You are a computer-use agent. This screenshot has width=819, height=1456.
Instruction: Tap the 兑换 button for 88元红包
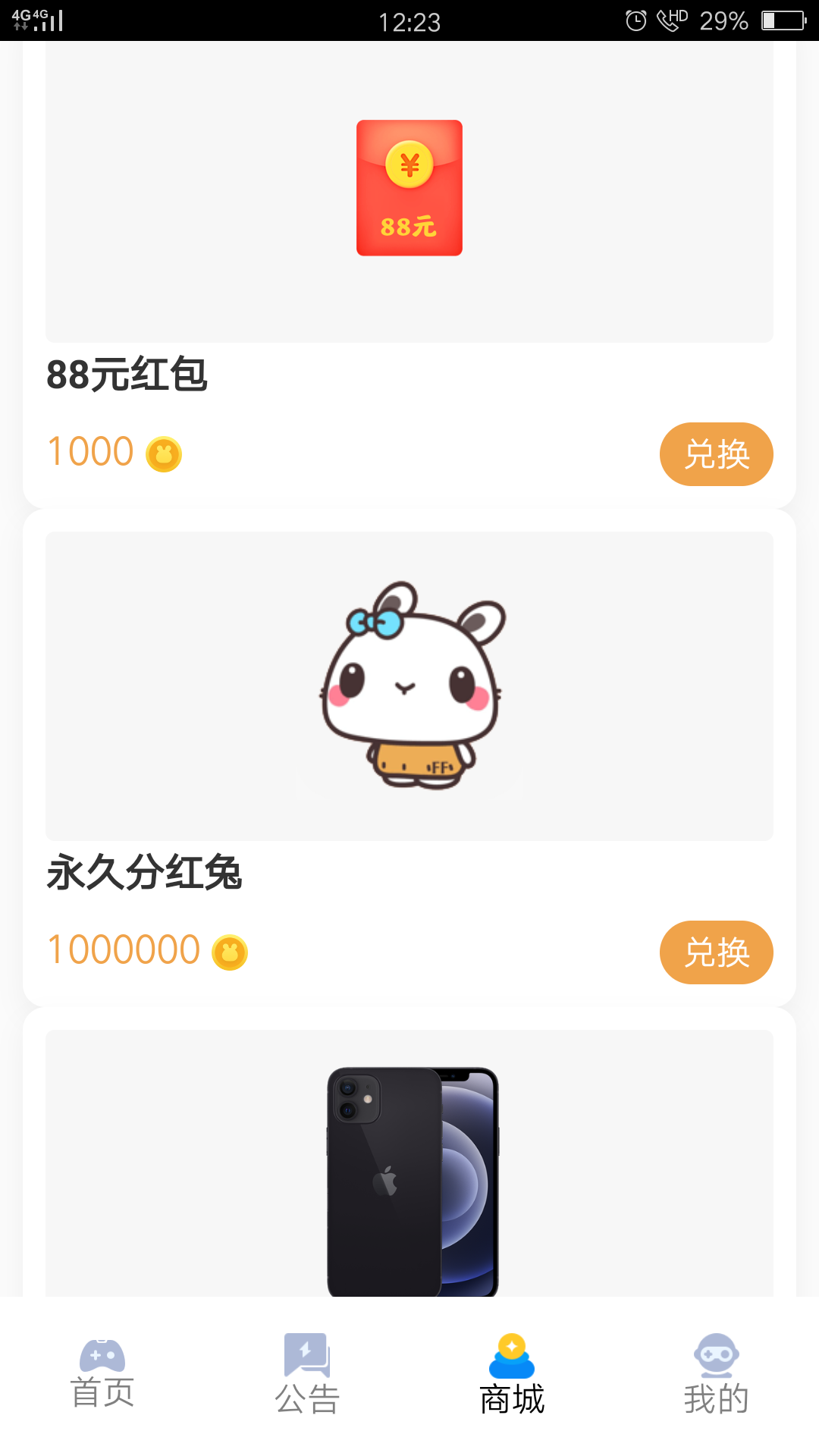pos(716,453)
